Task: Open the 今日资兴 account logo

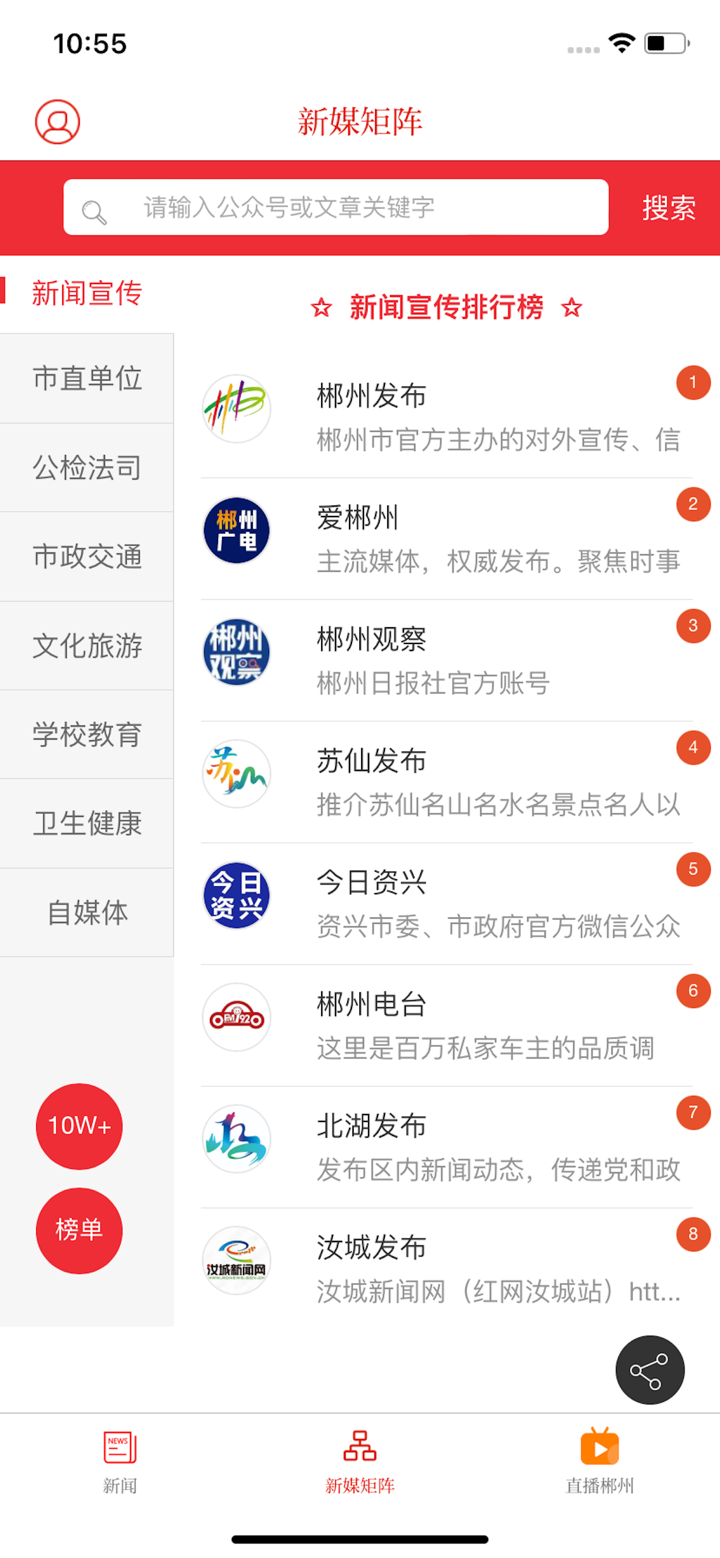Action: coord(236,895)
